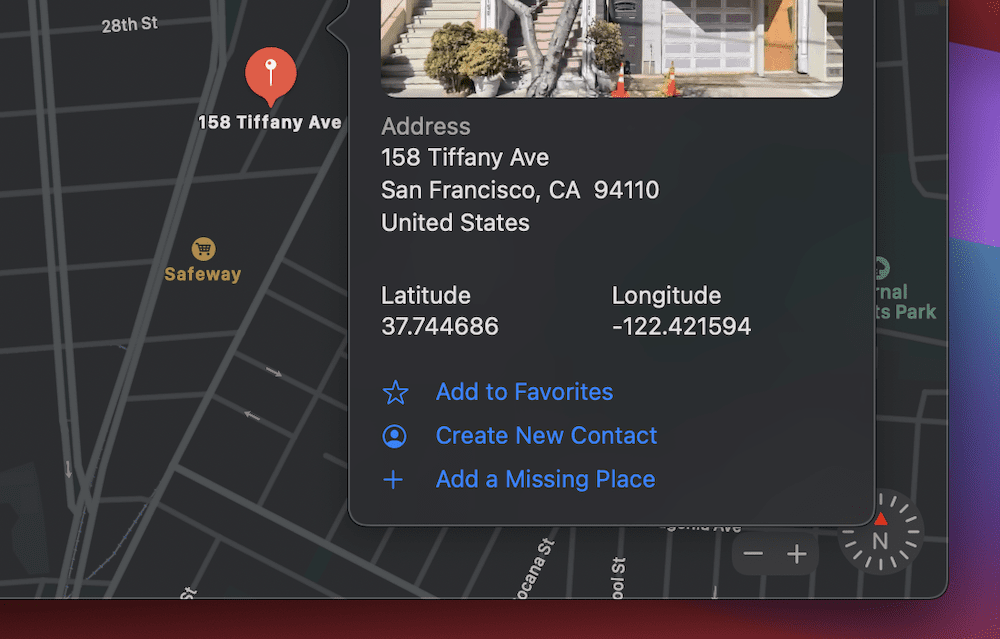Viewport: 1000px width, 639px height.
Task: Create New Contact for this address
Action: coord(546,436)
